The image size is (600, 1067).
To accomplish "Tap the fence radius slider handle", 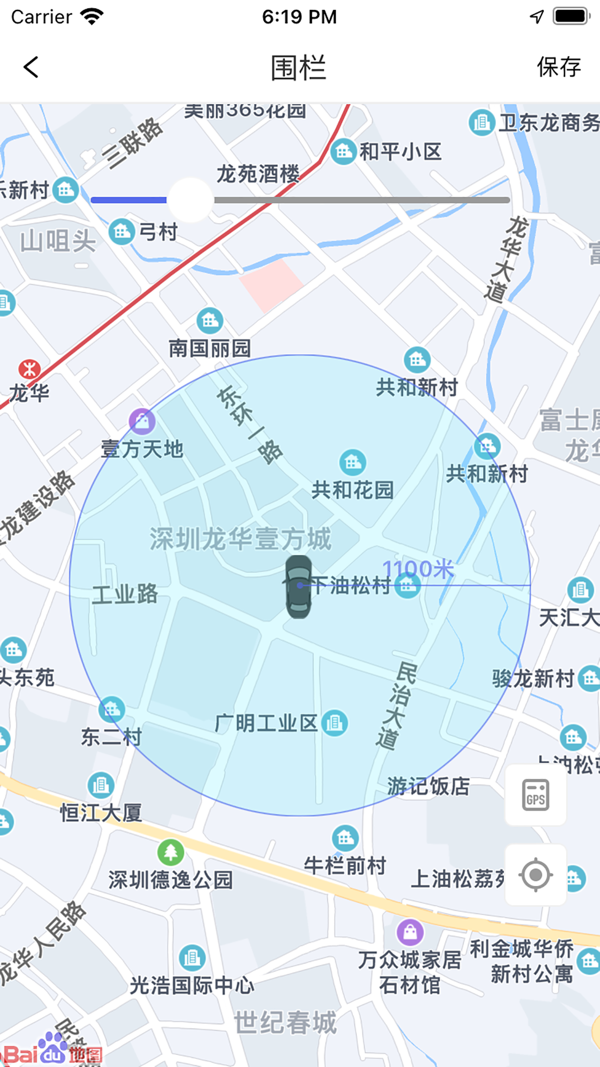I will 189,199.
